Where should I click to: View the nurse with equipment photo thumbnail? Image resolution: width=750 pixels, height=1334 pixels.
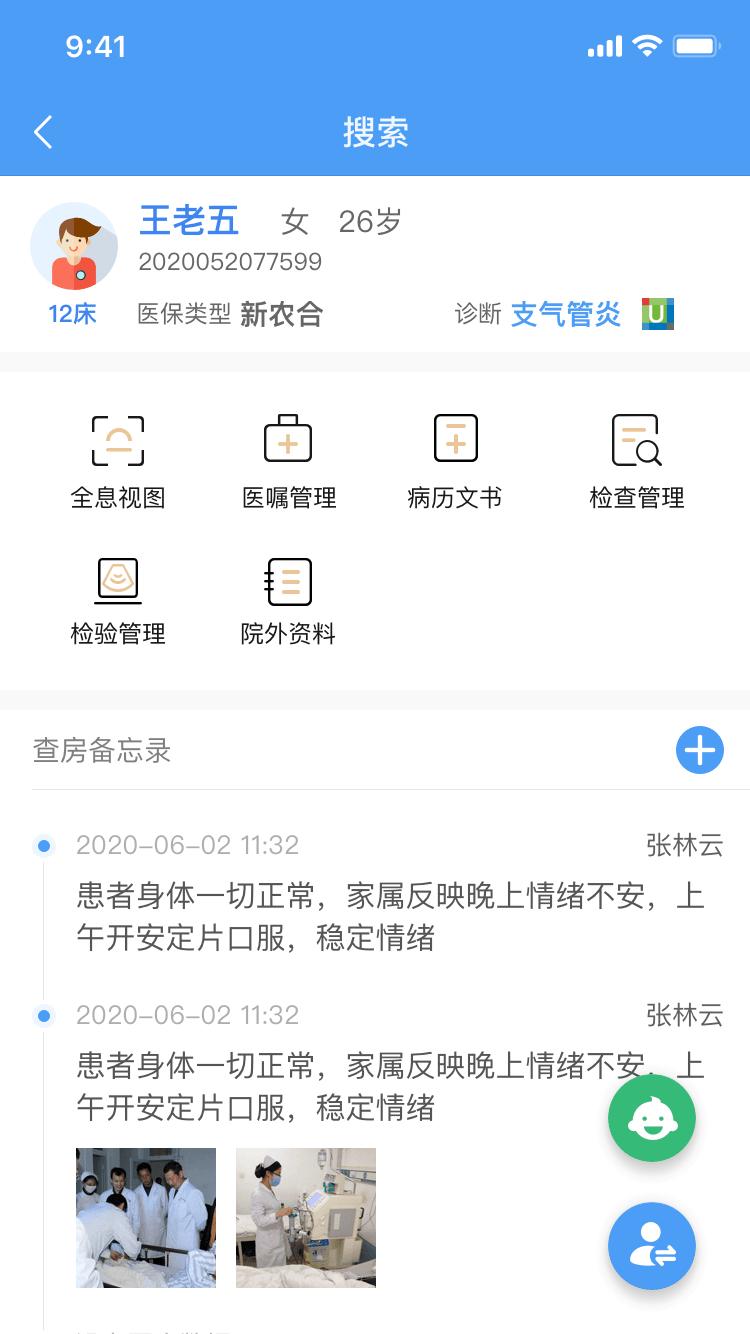(x=306, y=1218)
